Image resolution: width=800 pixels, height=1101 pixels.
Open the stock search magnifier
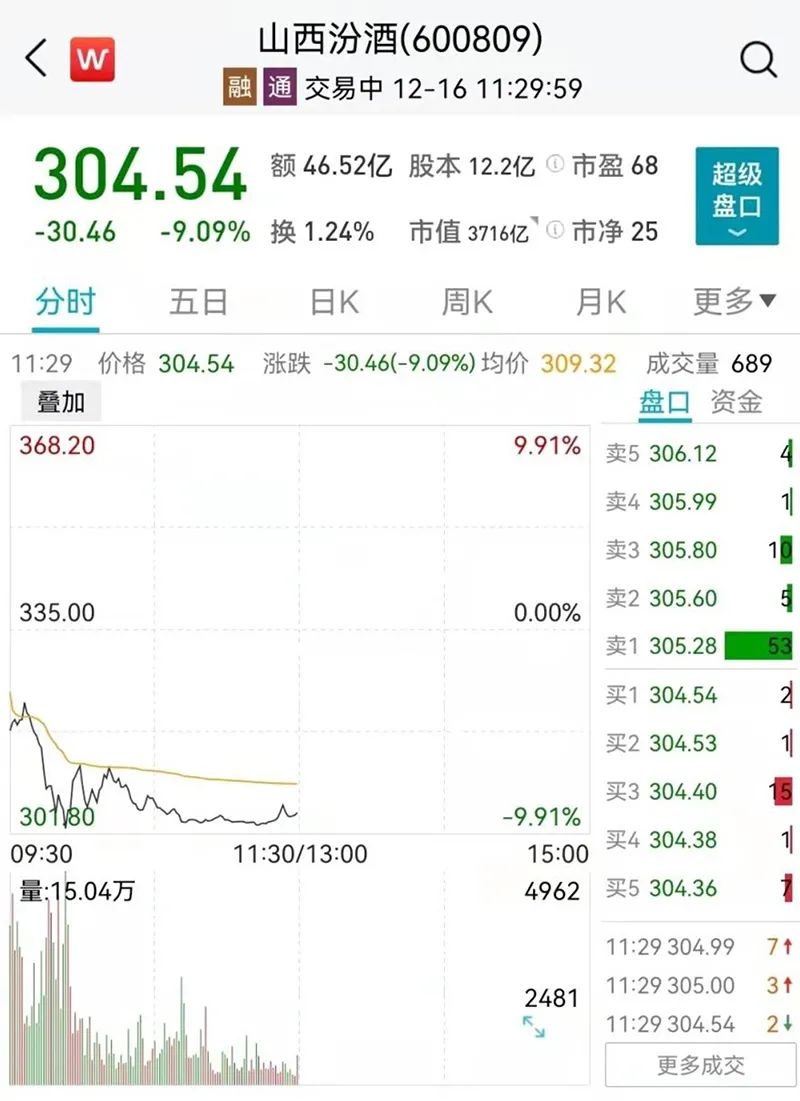point(758,60)
